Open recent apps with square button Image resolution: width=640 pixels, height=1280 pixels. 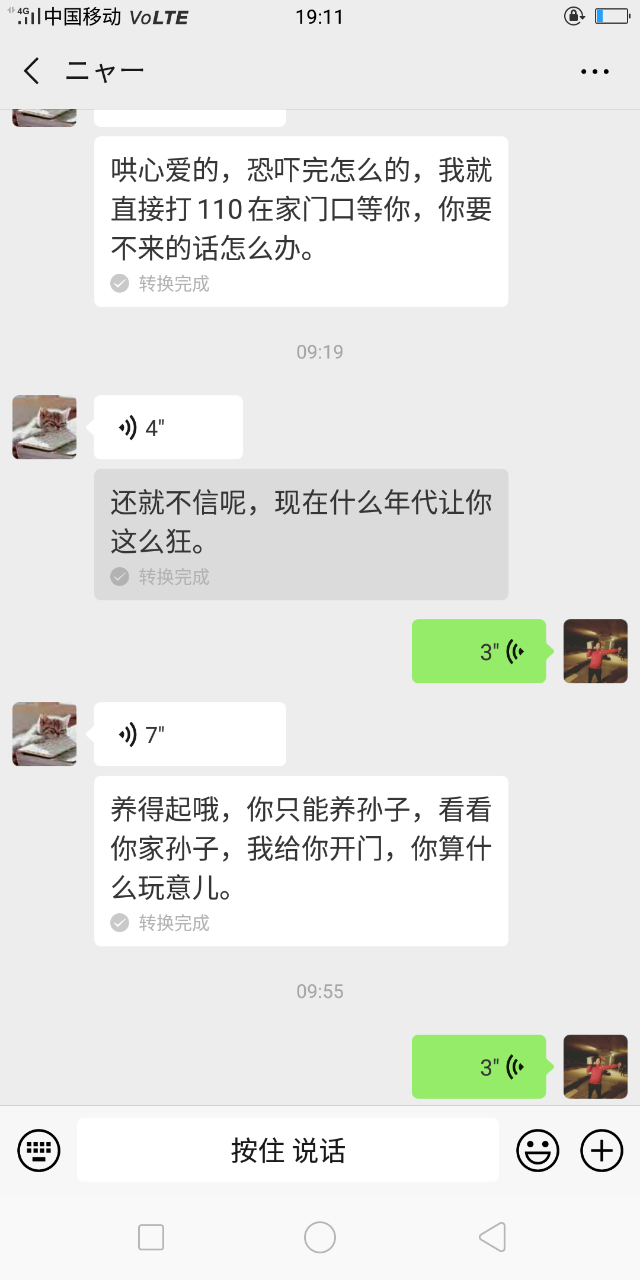(x=151, y=1237)
